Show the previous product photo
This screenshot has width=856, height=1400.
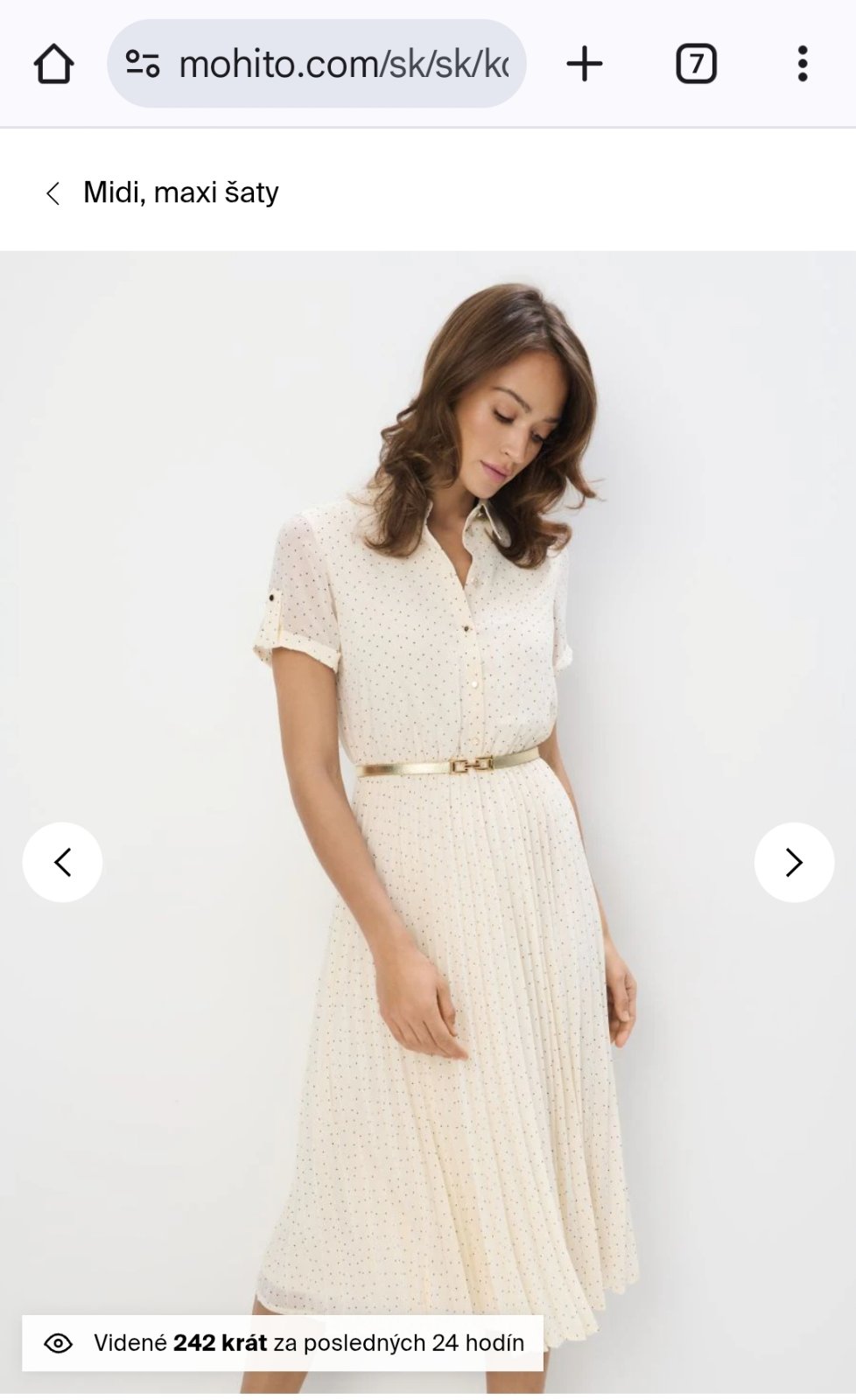(x=62, y=862)
